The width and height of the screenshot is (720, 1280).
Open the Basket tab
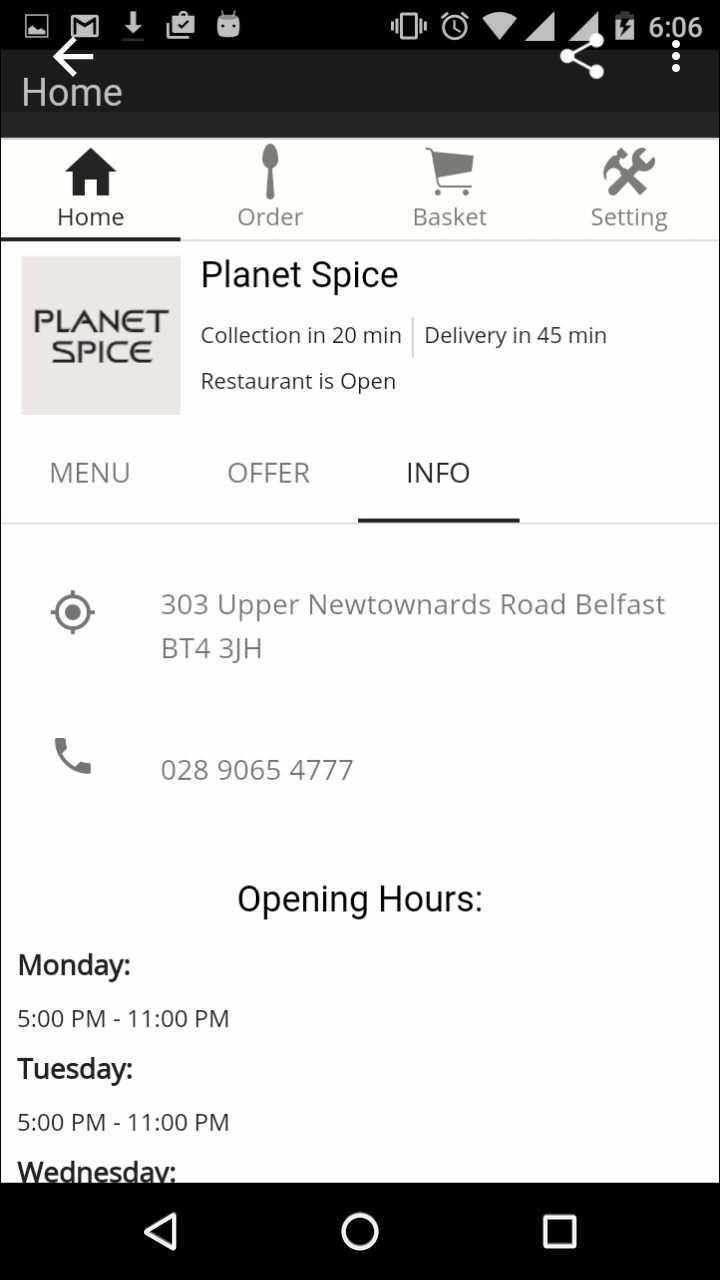point(449,188)
